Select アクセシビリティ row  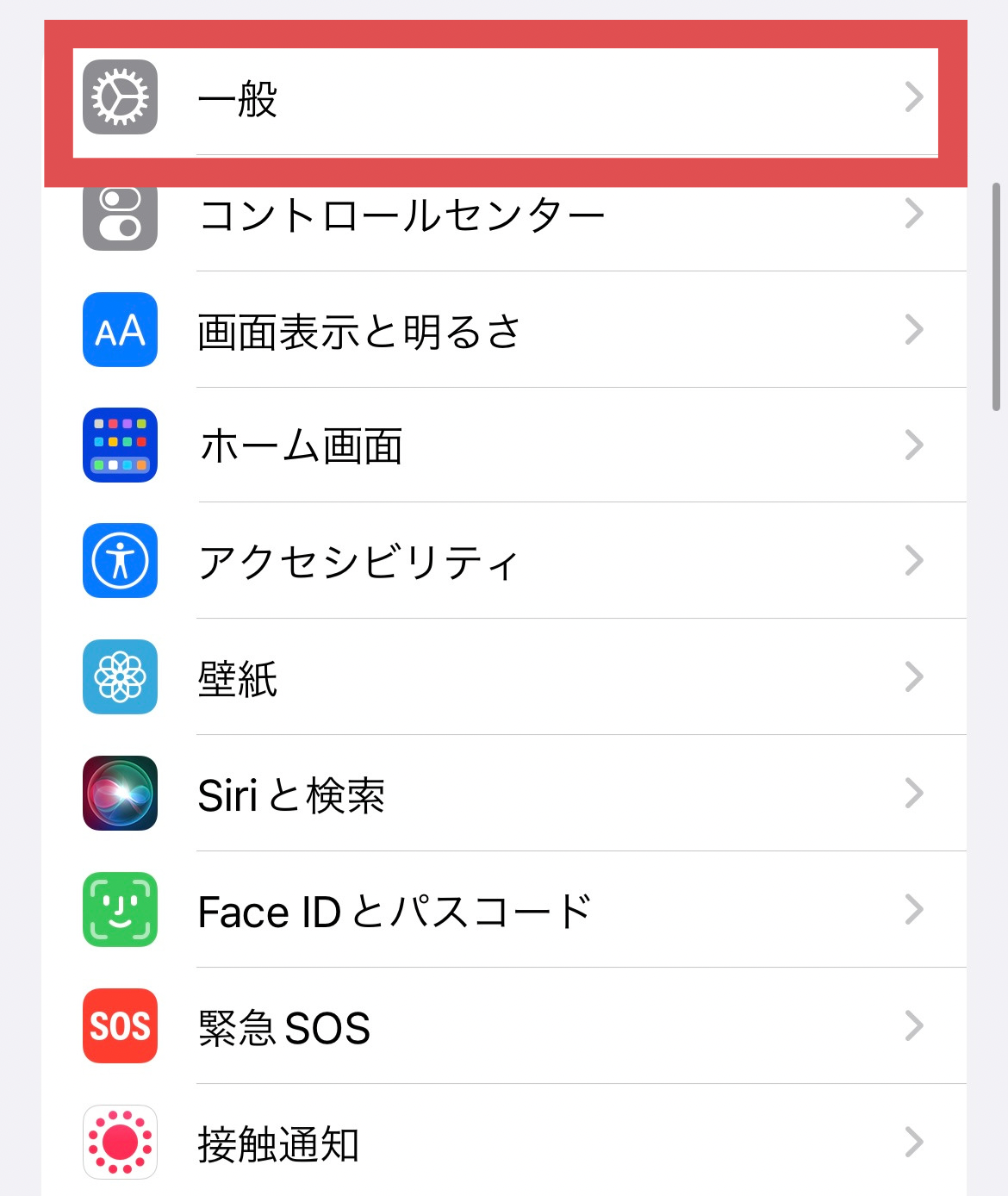(x=504, y=561)
